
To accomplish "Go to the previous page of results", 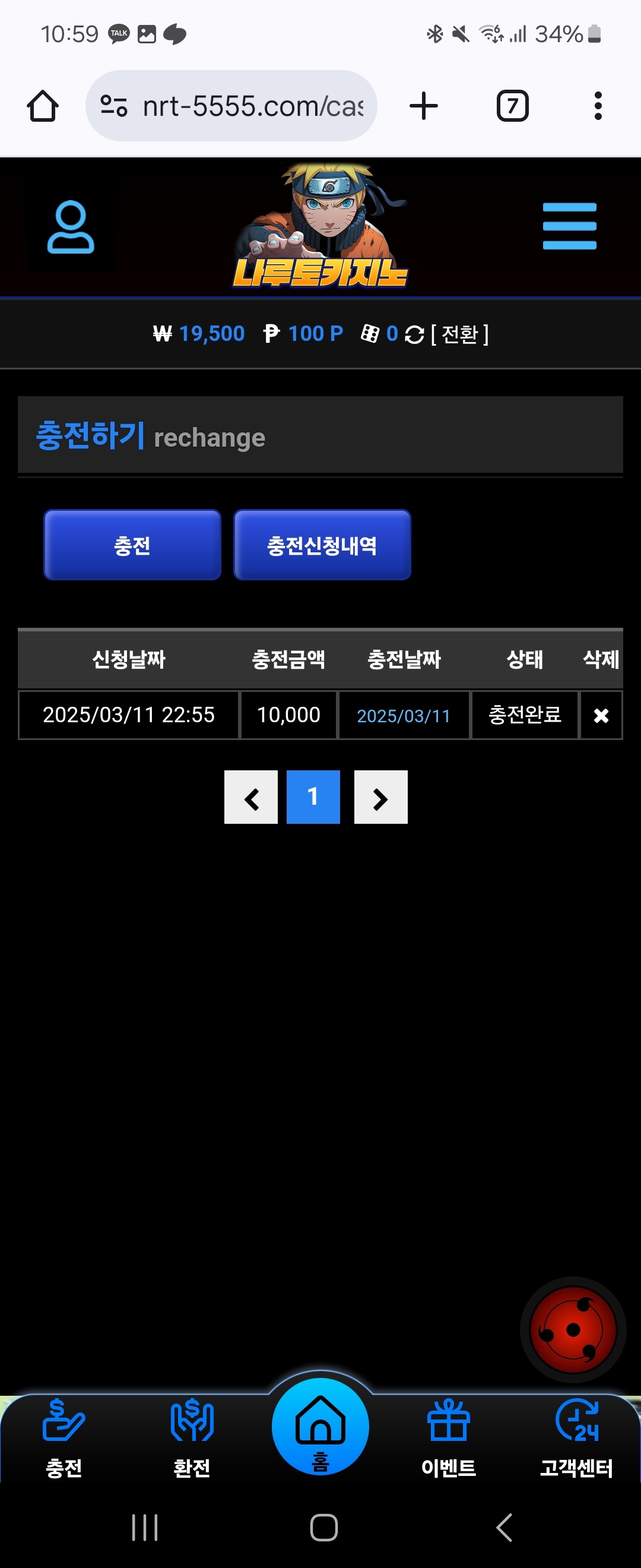I will pos(251,798).
